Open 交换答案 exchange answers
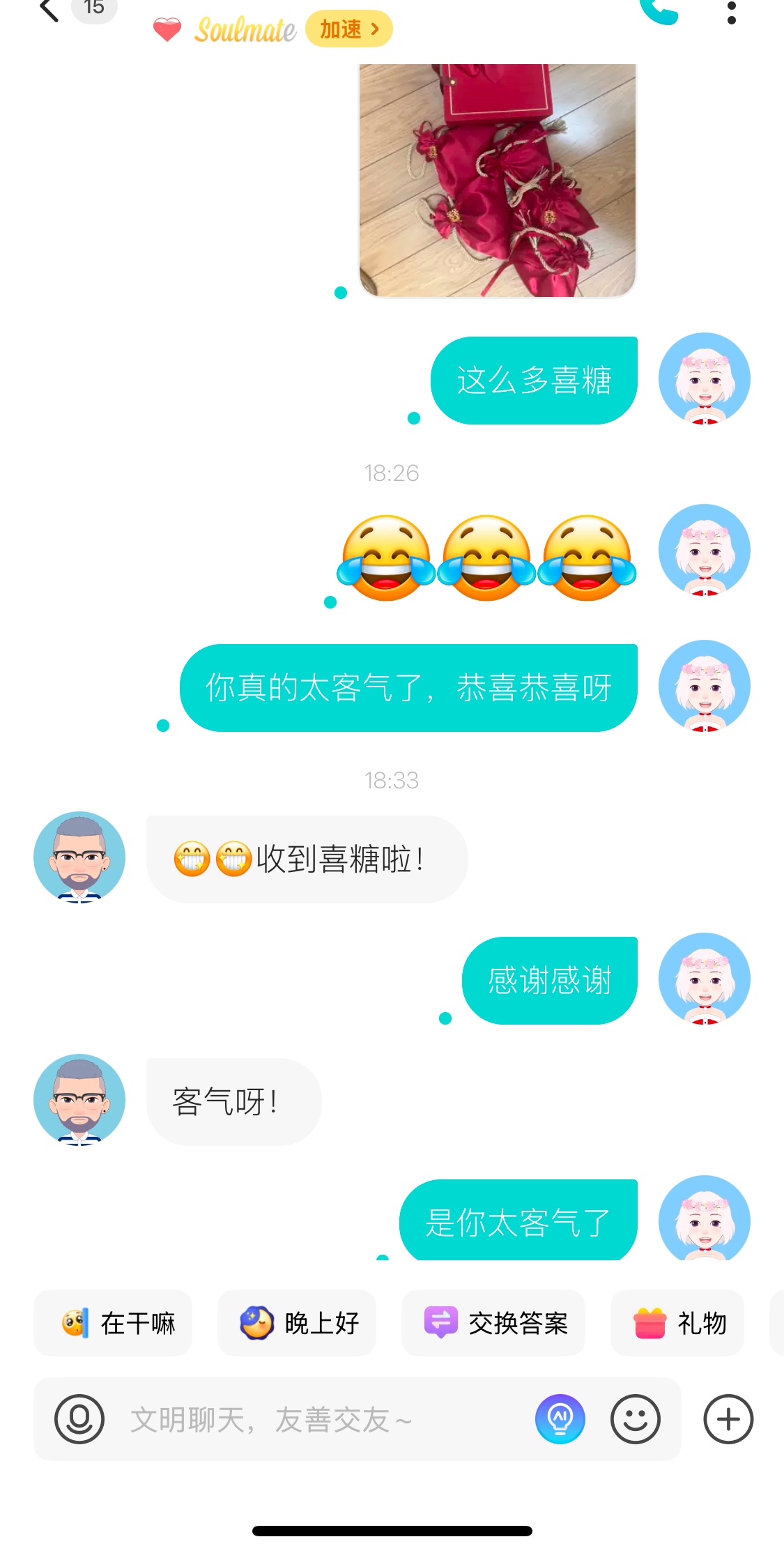 click(493, 1322)
